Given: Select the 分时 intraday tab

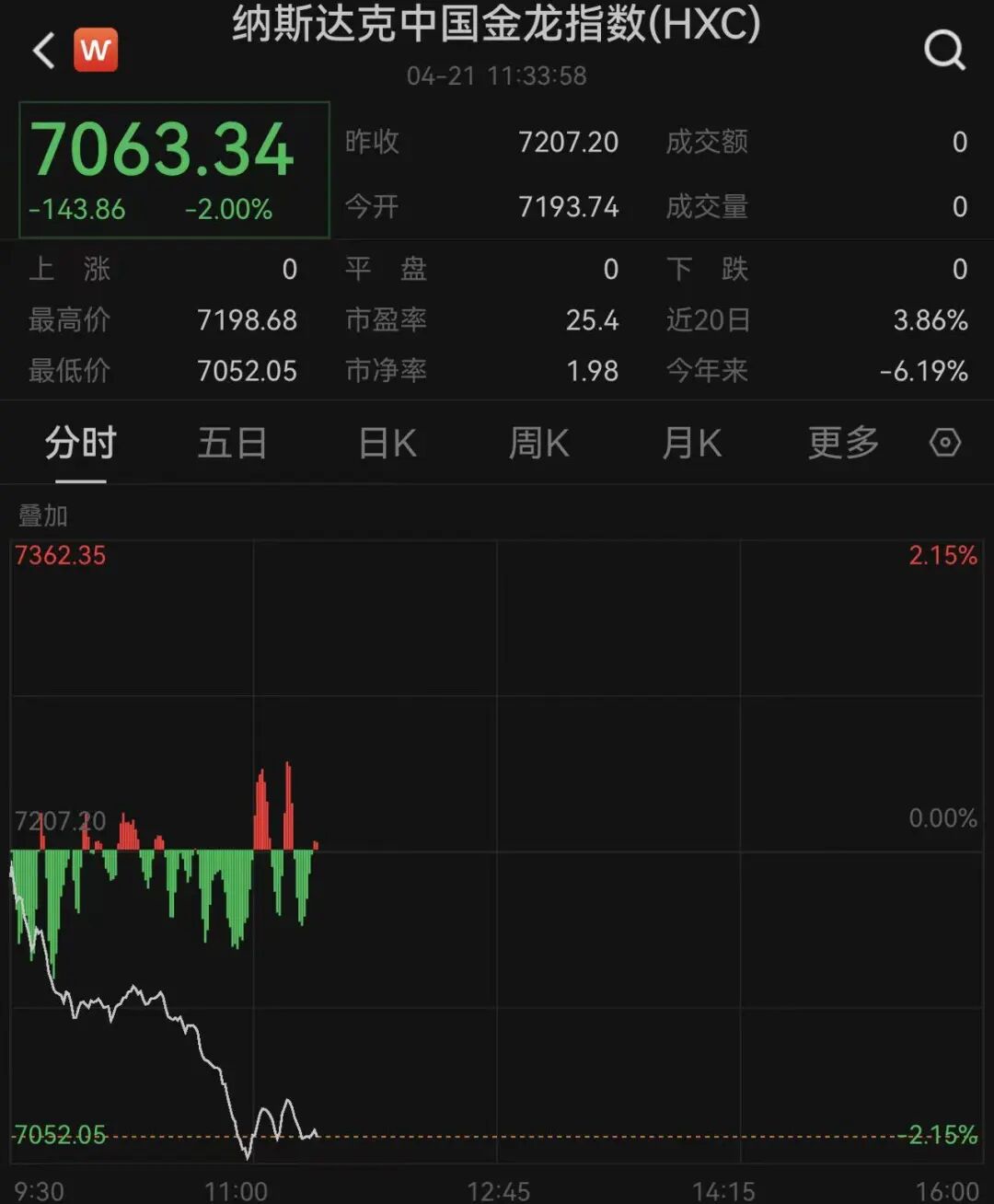Looking at the screenshot, I should (81, 444).
